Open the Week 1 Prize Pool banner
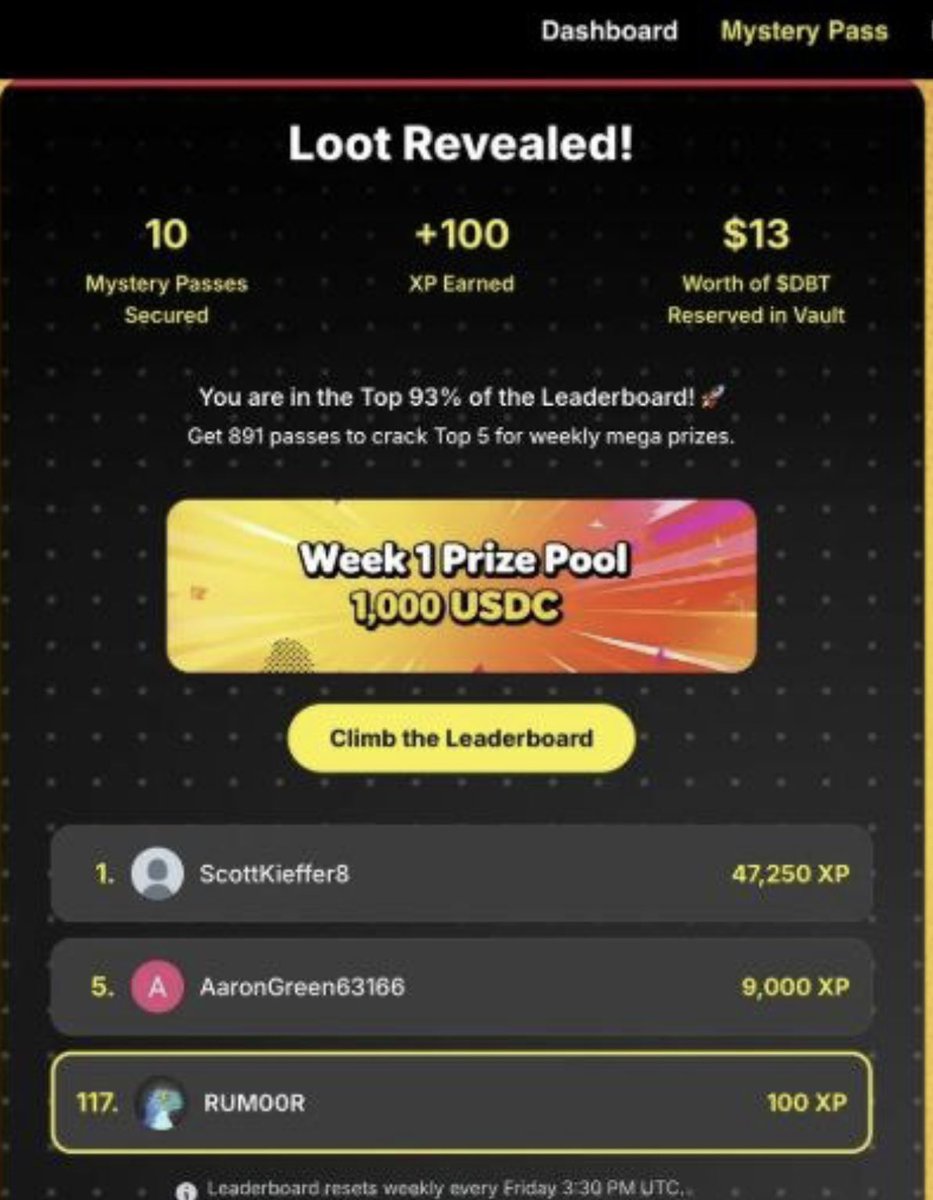Viewport: 933px width, 1200px height. [461, 585]
